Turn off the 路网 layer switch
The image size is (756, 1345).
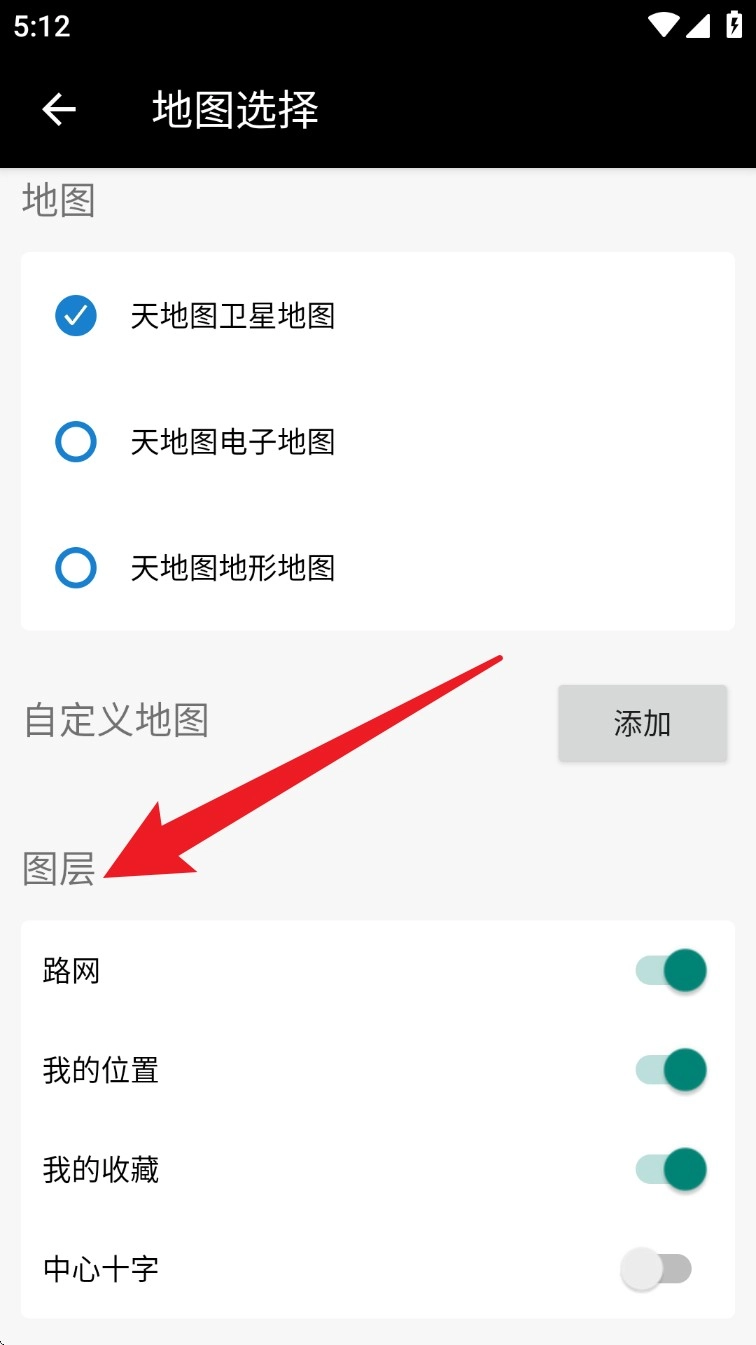671,970
